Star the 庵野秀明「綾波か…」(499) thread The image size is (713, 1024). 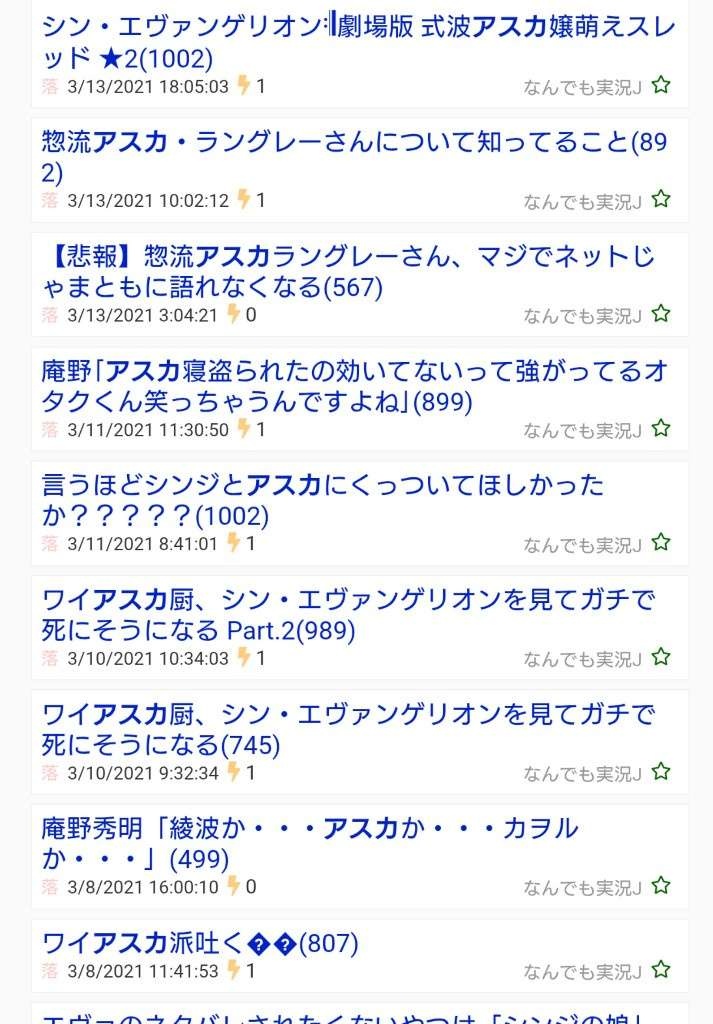click(x=660, y=886)
